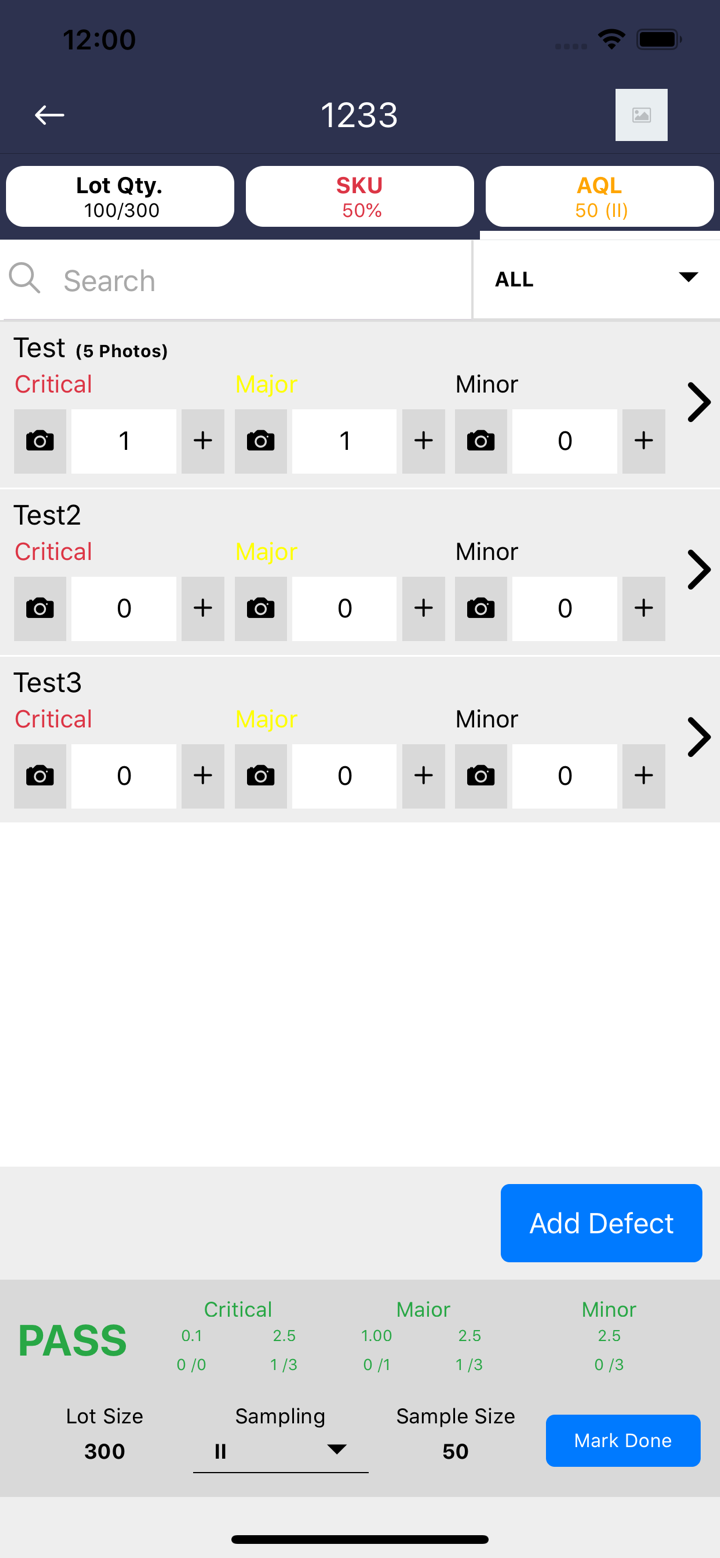Add one to Test3 Minor defect count
The width and height of the screenshot is (720, 1558).
pyautogui.click(x=643, y=776)
